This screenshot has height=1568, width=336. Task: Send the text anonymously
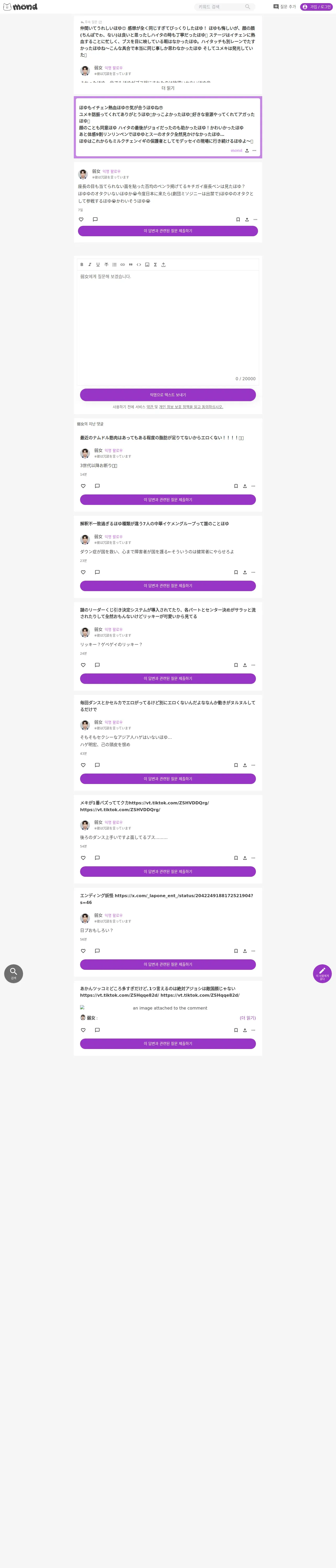(168, 394)
